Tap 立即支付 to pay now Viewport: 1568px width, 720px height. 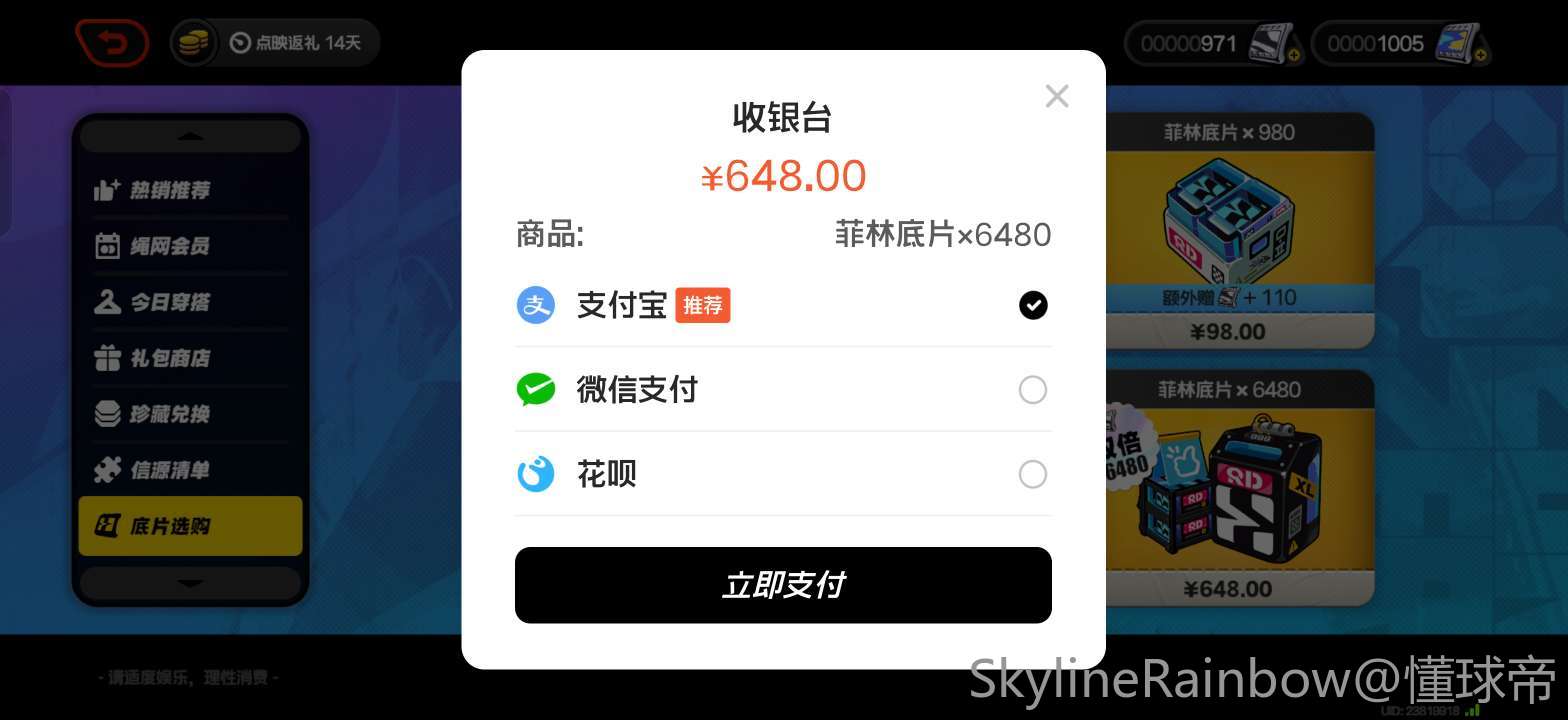782,585
